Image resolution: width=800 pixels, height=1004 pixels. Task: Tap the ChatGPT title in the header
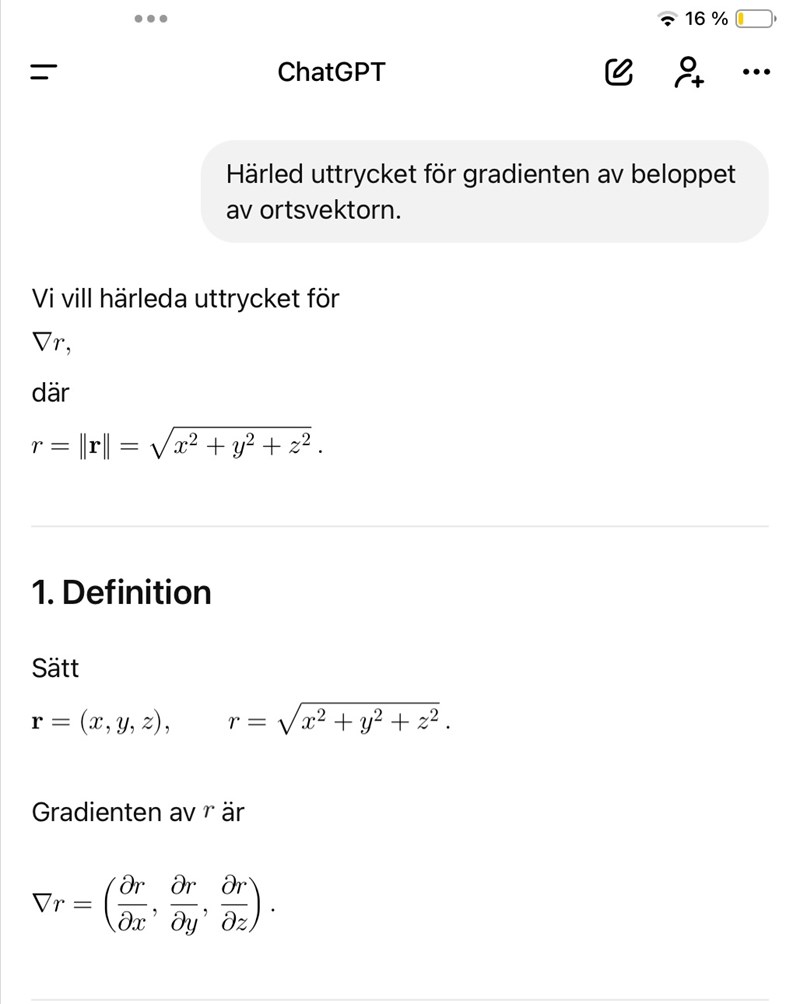click(331, 72)
